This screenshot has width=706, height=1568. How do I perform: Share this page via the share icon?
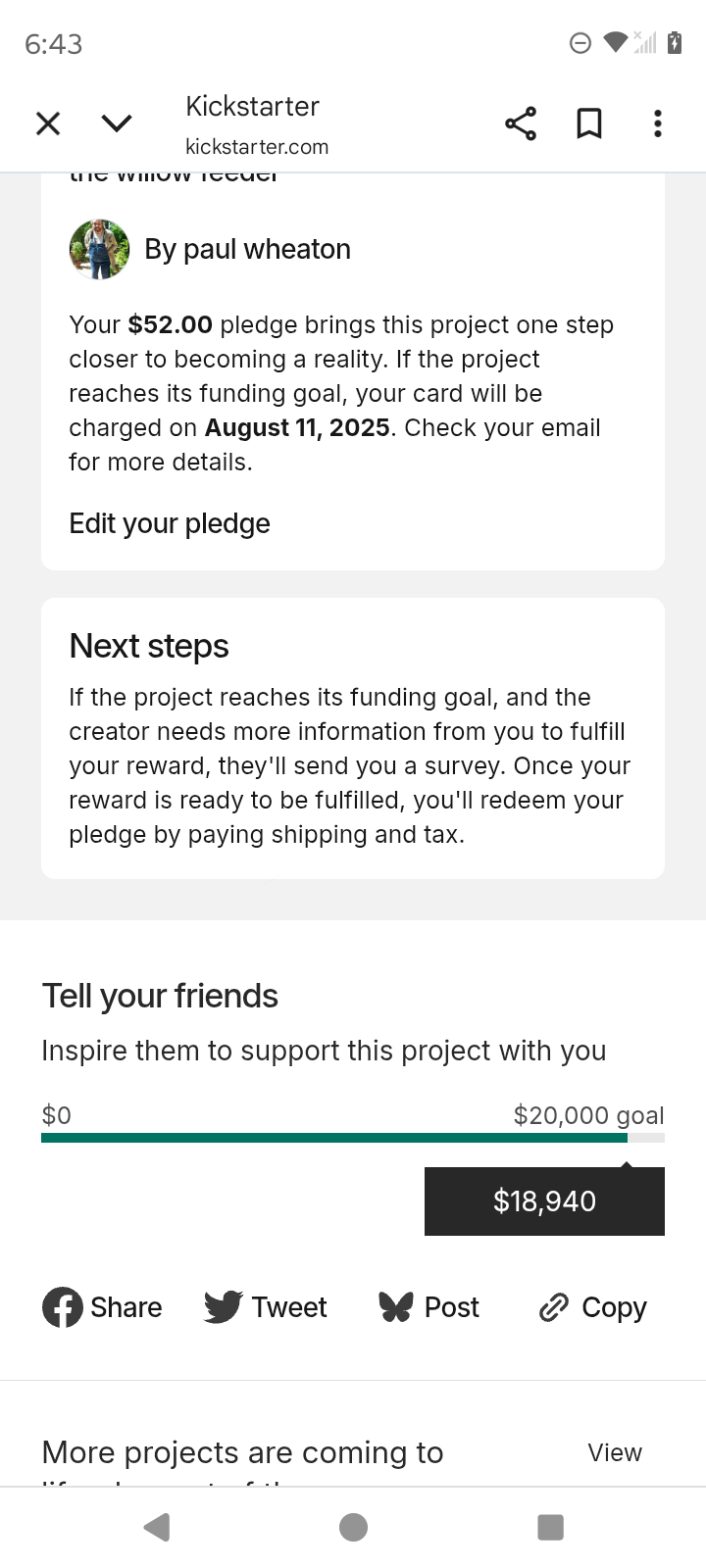521,123
